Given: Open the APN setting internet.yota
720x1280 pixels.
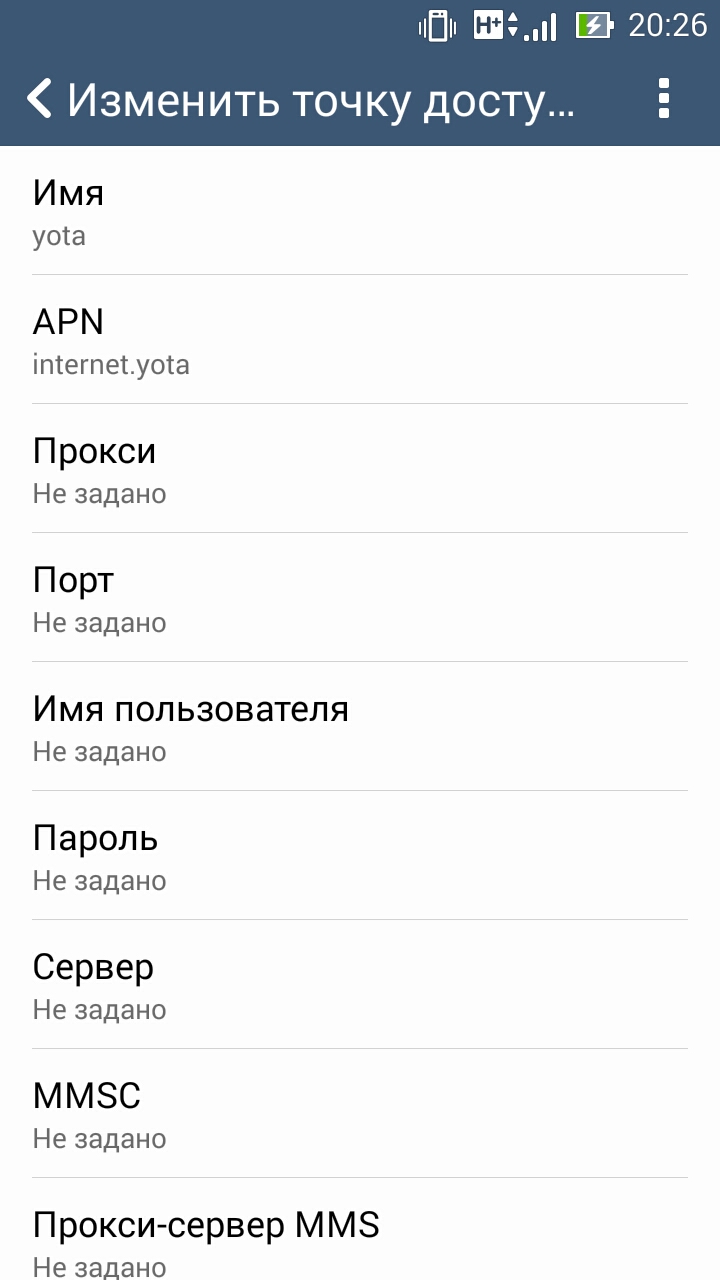Looking at the screenshot, I should (360, 341).
